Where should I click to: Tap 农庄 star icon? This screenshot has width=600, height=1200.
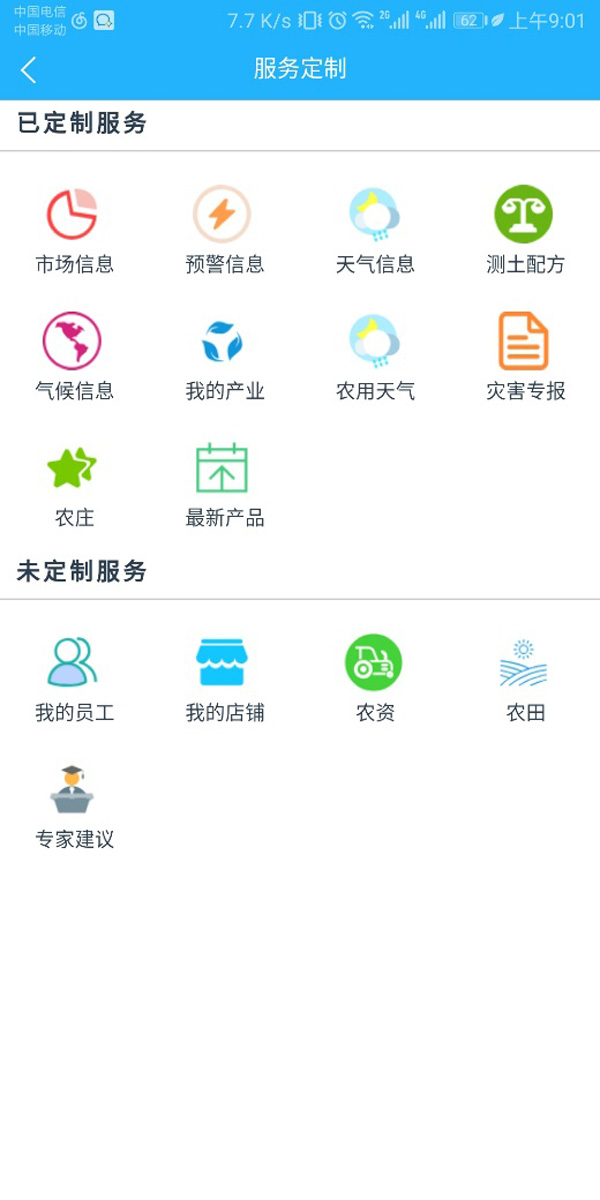(x=72, y=468)
